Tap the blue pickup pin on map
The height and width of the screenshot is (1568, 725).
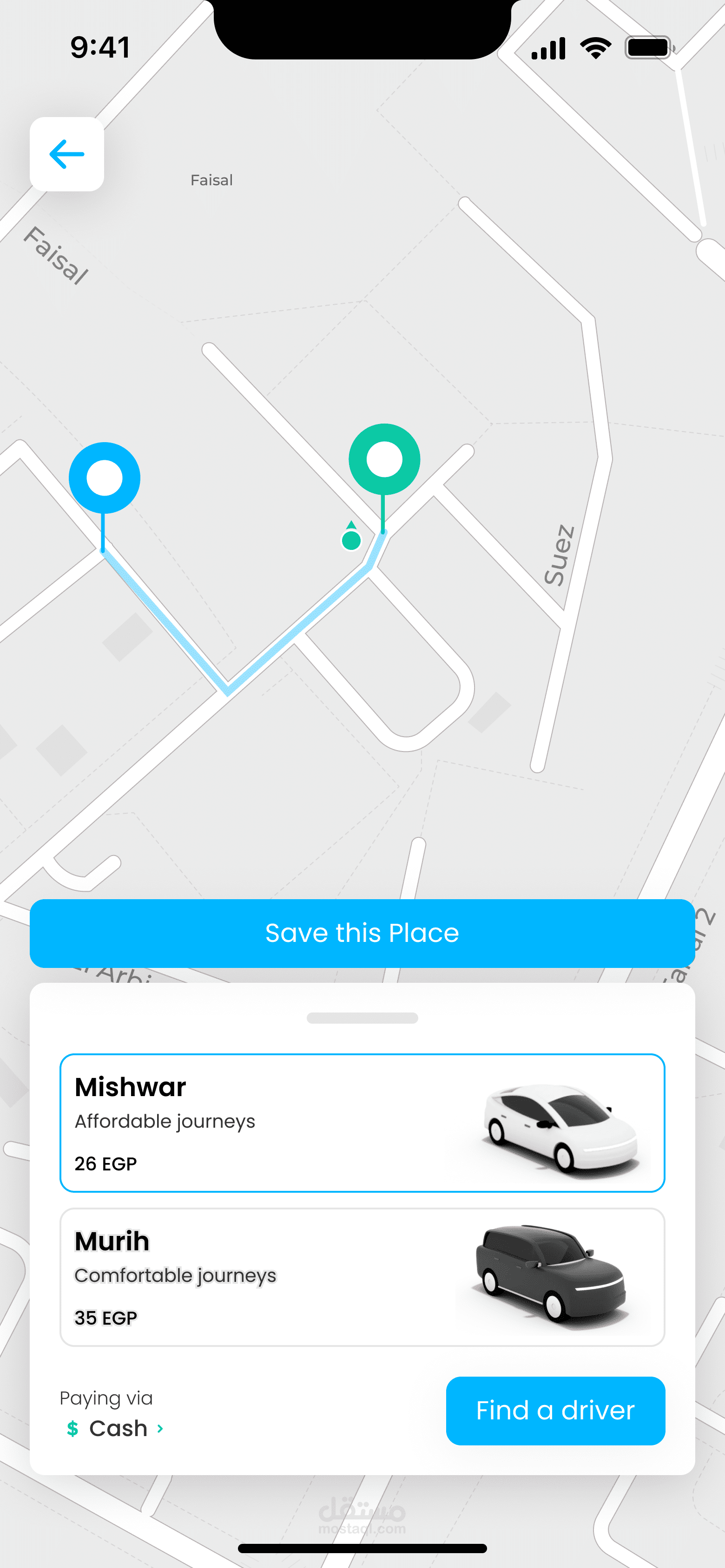[x=104, y=478]
